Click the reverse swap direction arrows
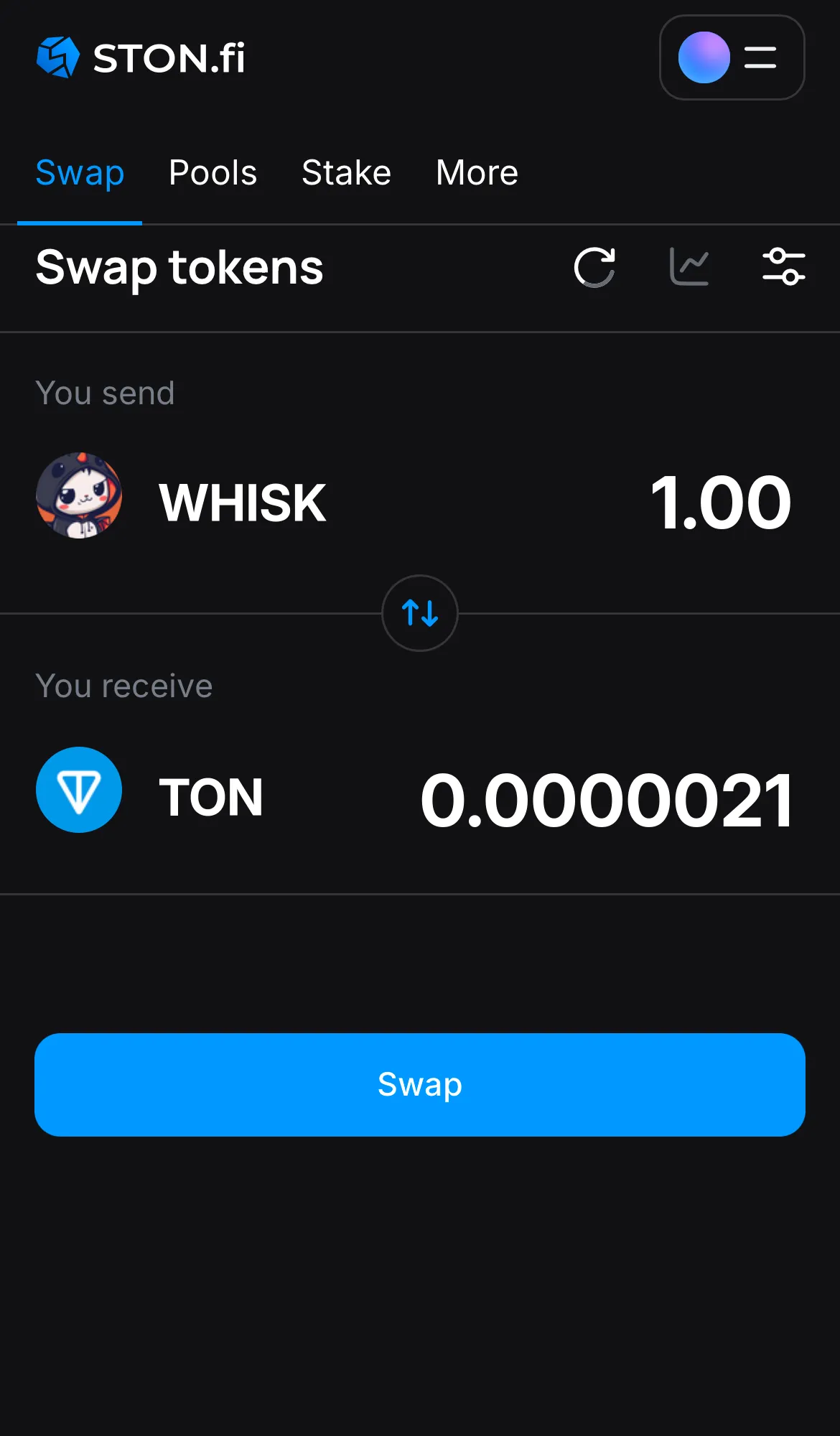840x1436 pixels. [419, 614]
